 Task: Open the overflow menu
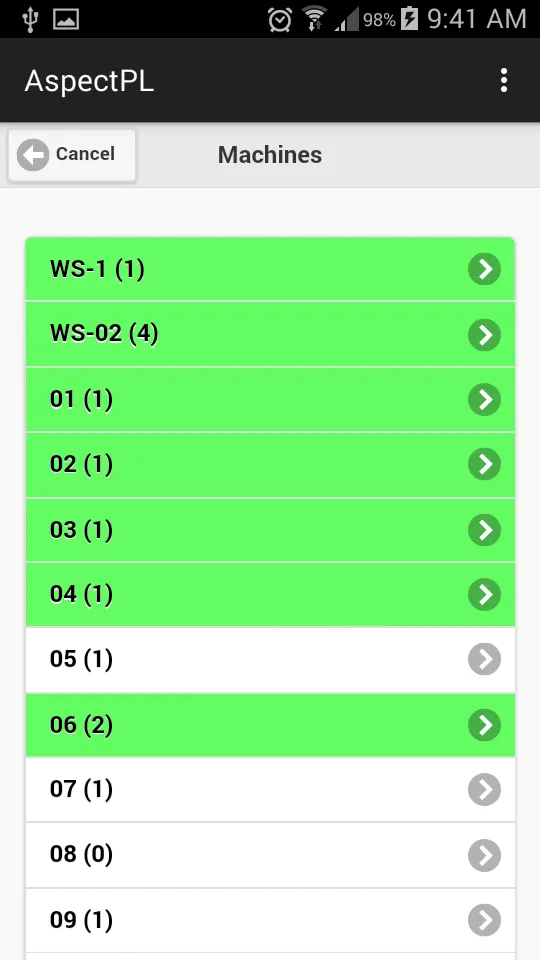pyautogui.click(x=503, y=80)
